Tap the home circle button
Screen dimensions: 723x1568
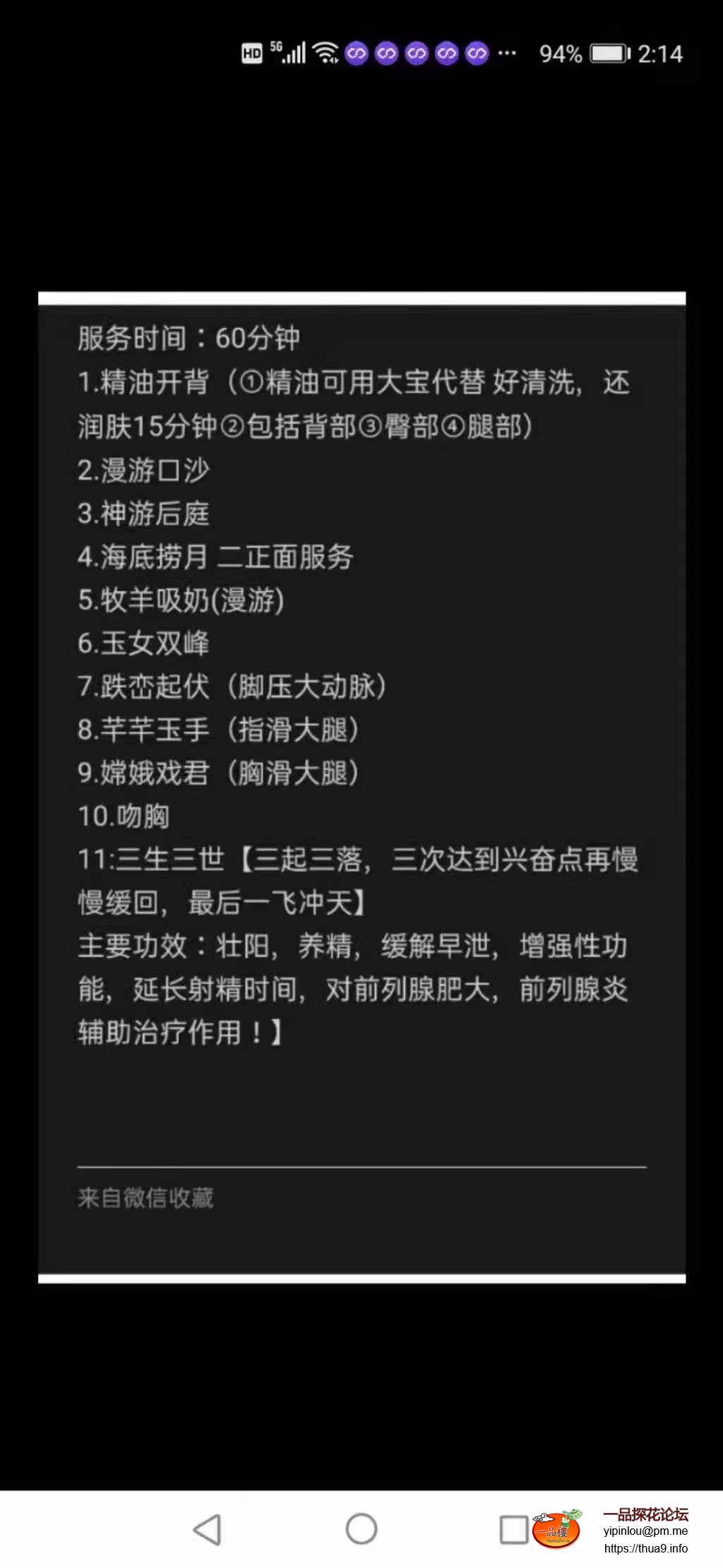(x=361, y=1528)
